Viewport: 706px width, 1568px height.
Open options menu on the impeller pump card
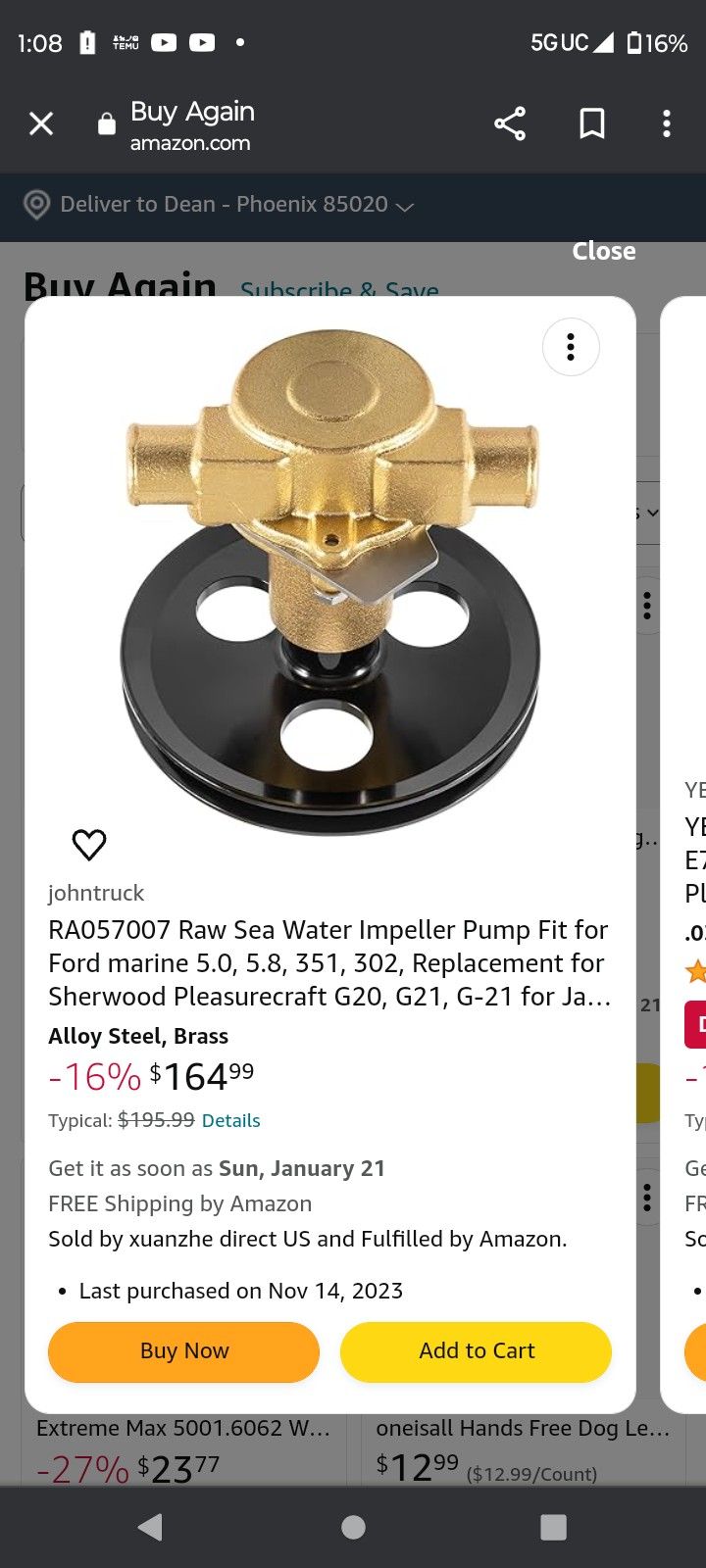[571, 347]
